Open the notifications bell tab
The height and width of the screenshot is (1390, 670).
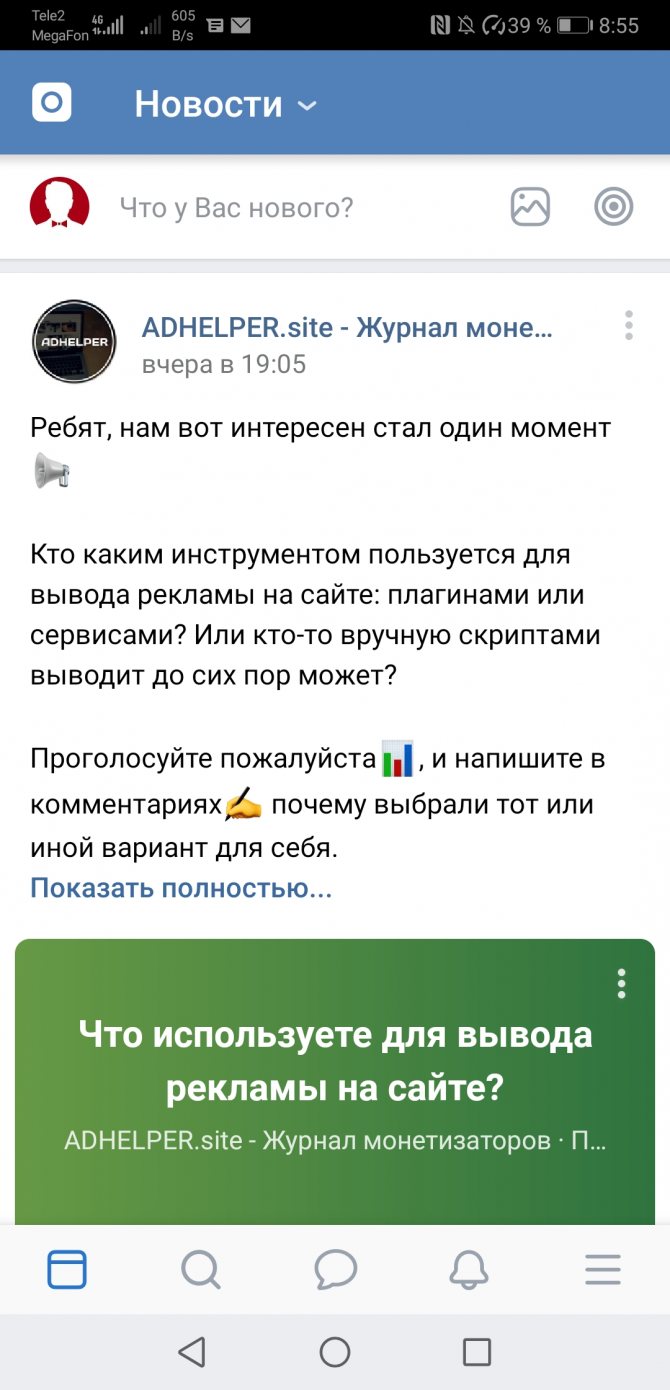469,1269
